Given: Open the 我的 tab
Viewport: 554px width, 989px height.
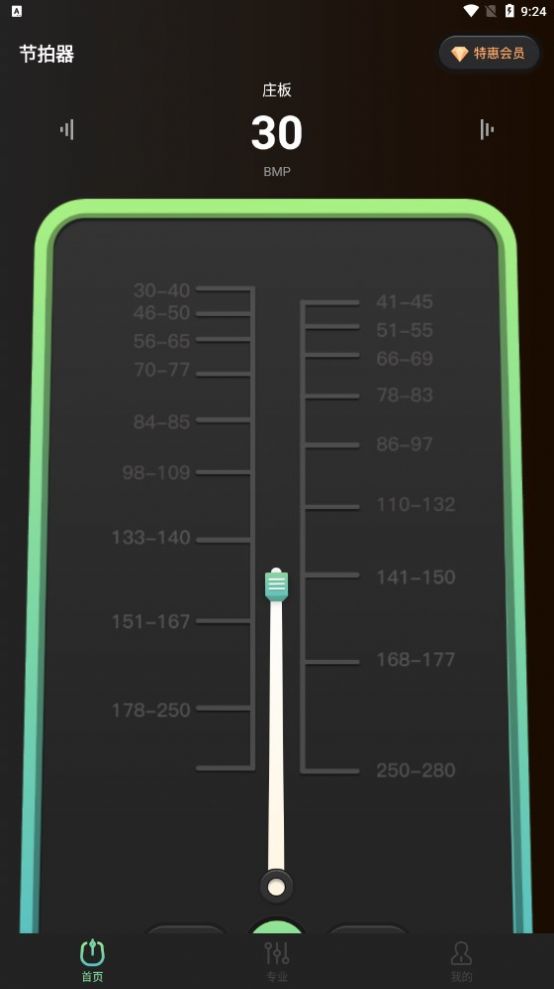Looking at the screenshot, I should [461, 961].
